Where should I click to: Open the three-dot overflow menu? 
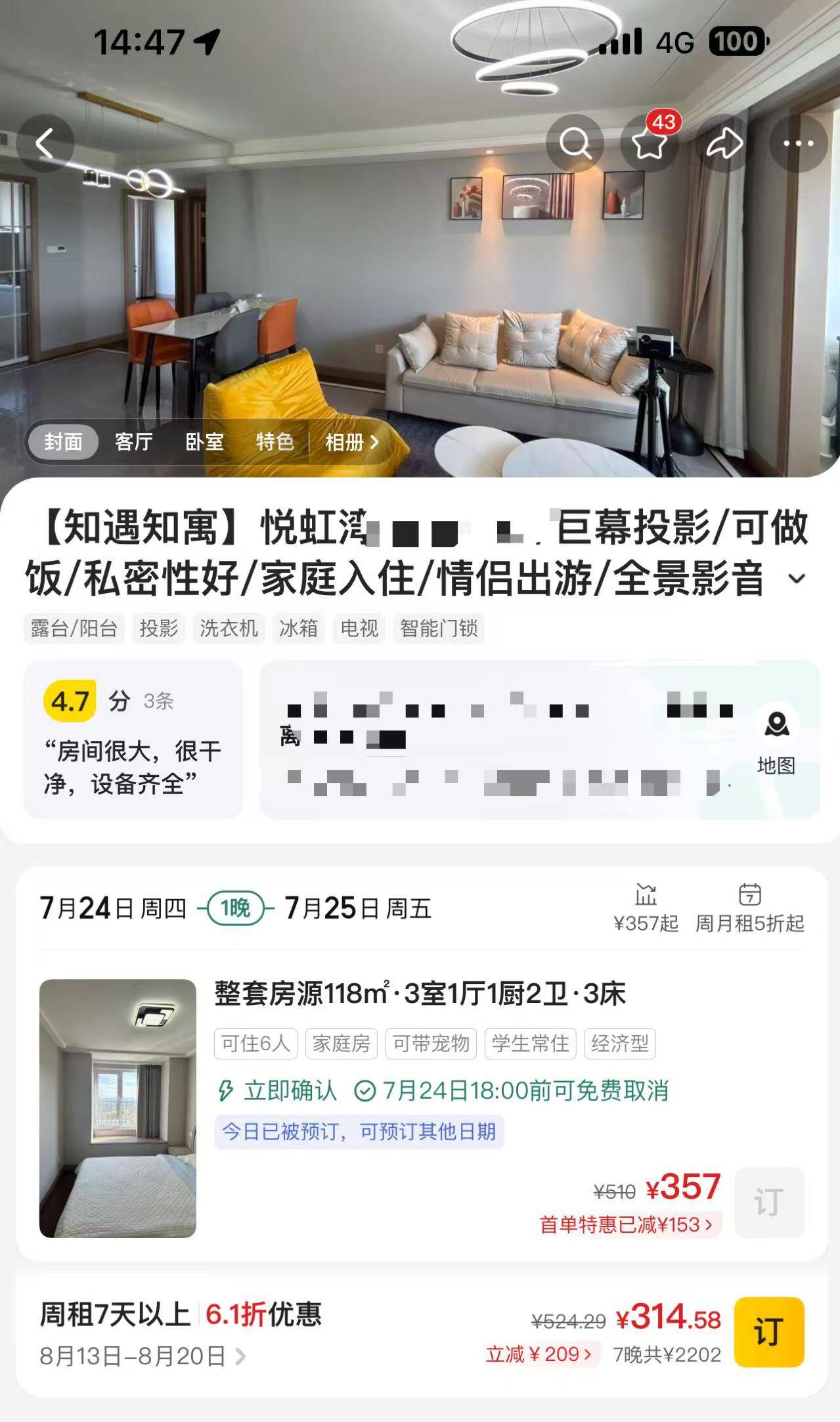coord(799,143)
